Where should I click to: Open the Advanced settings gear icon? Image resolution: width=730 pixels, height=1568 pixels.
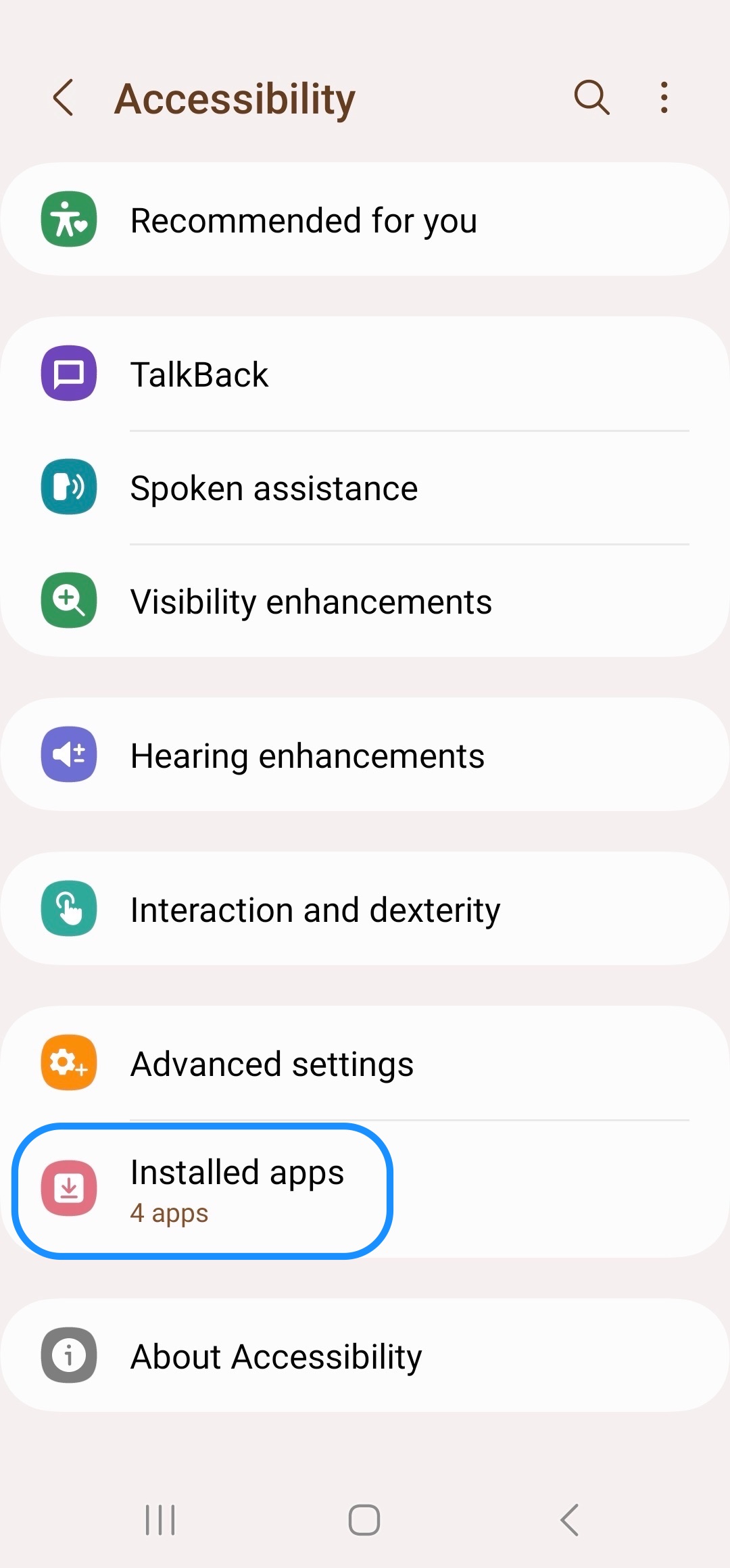68,1063
